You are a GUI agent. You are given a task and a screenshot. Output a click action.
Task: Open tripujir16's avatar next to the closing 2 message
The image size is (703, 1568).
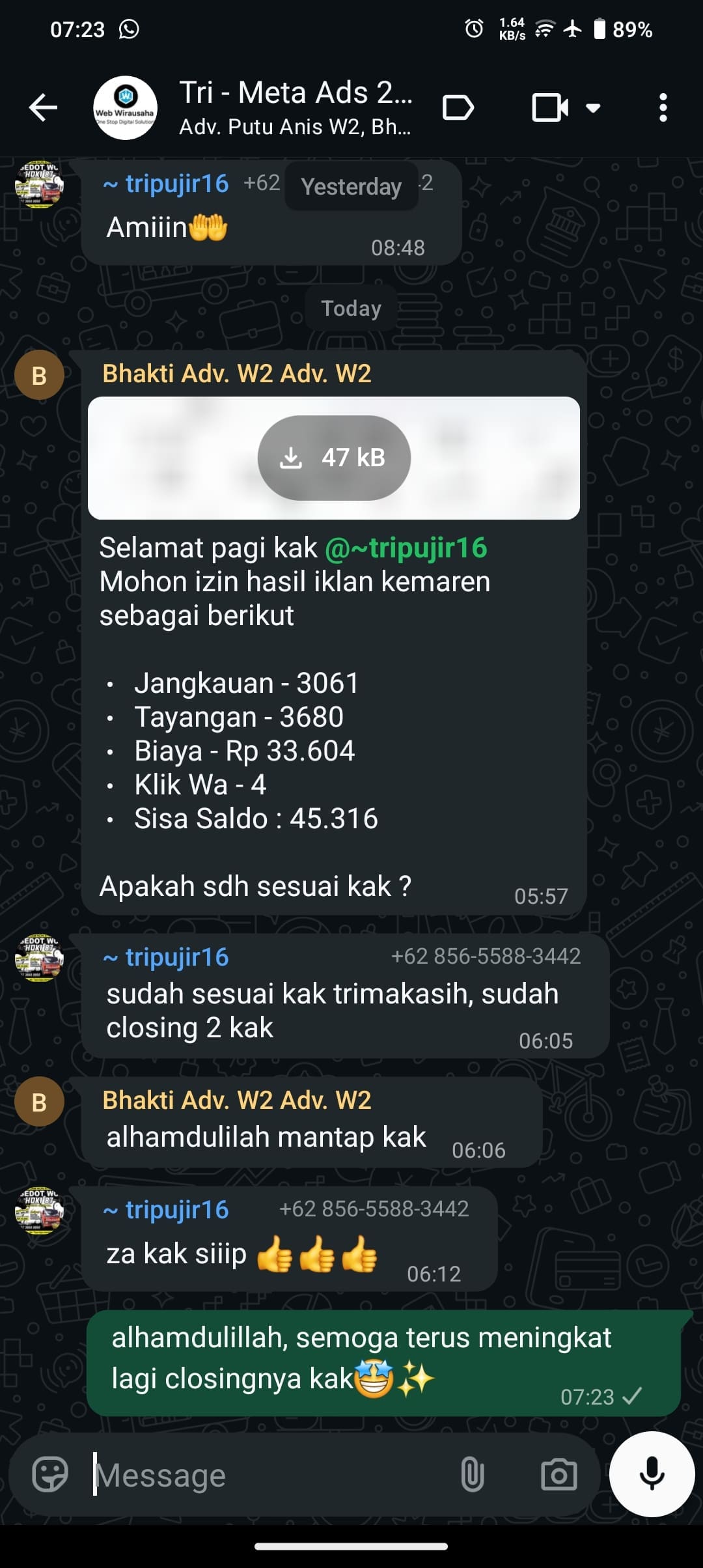39,957
